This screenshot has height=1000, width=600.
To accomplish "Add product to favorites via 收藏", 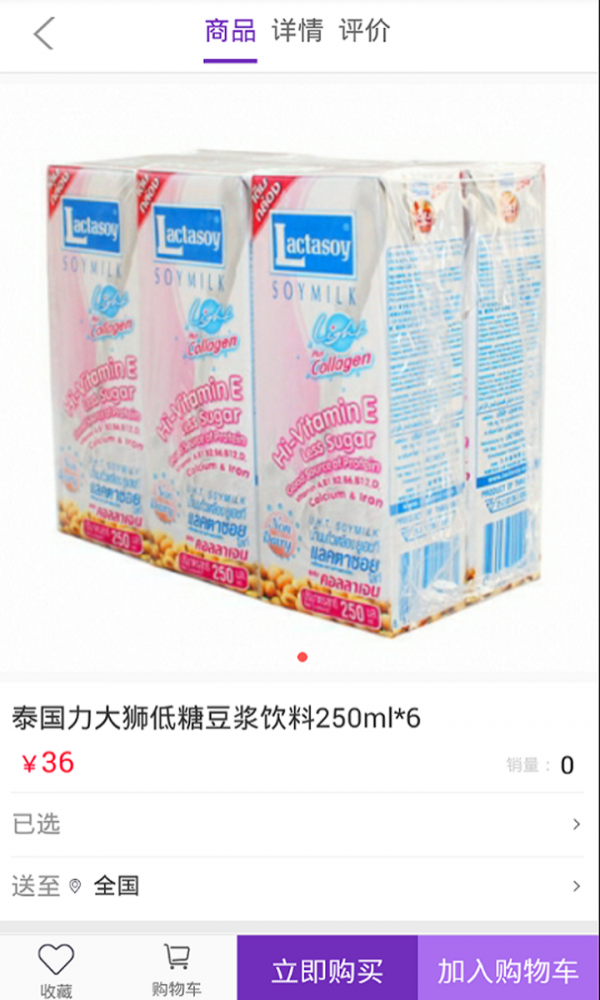I will 56,969.
